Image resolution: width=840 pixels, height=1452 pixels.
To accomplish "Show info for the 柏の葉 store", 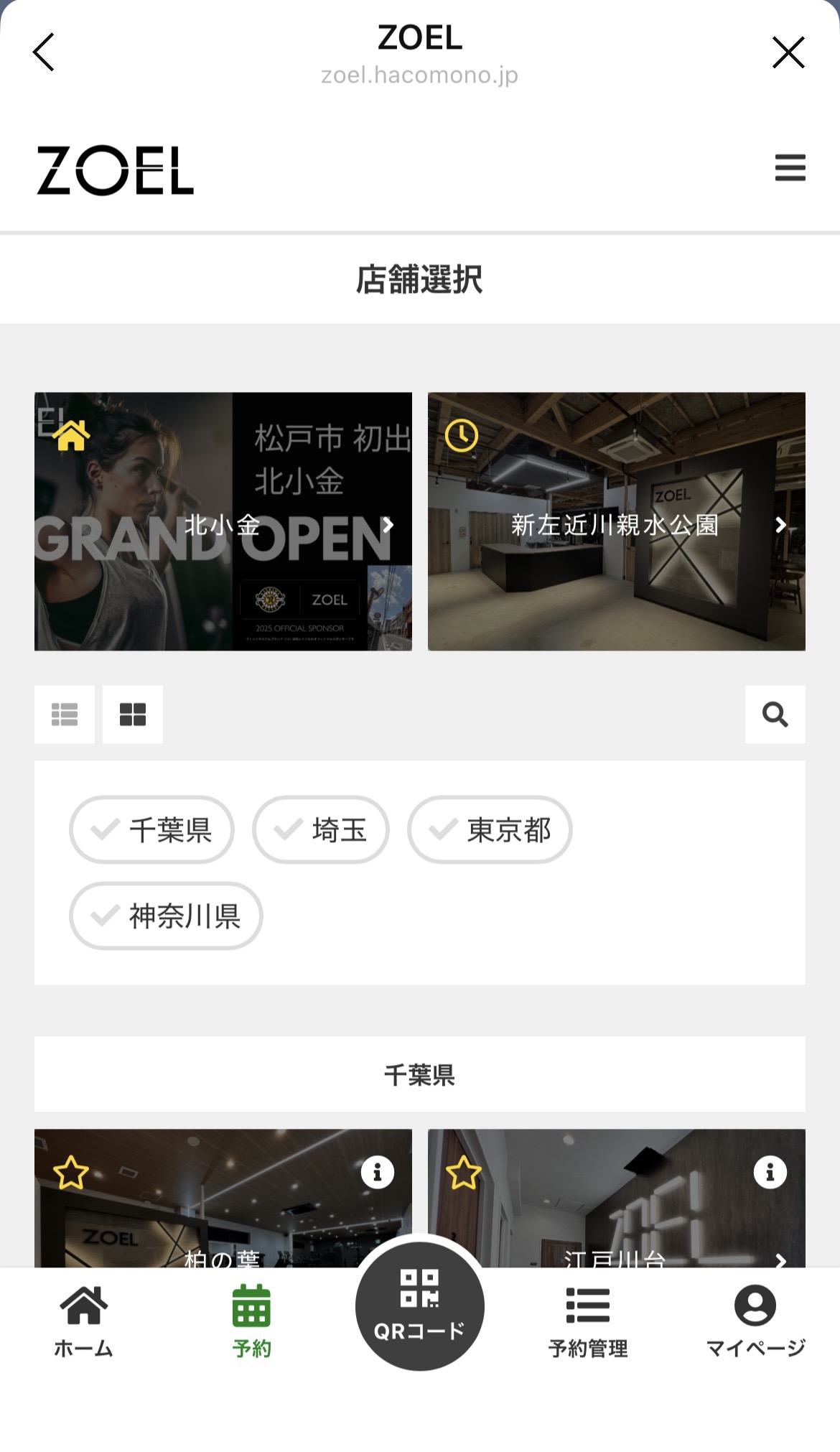I will pyautogui.click(x=377, y=1173).
